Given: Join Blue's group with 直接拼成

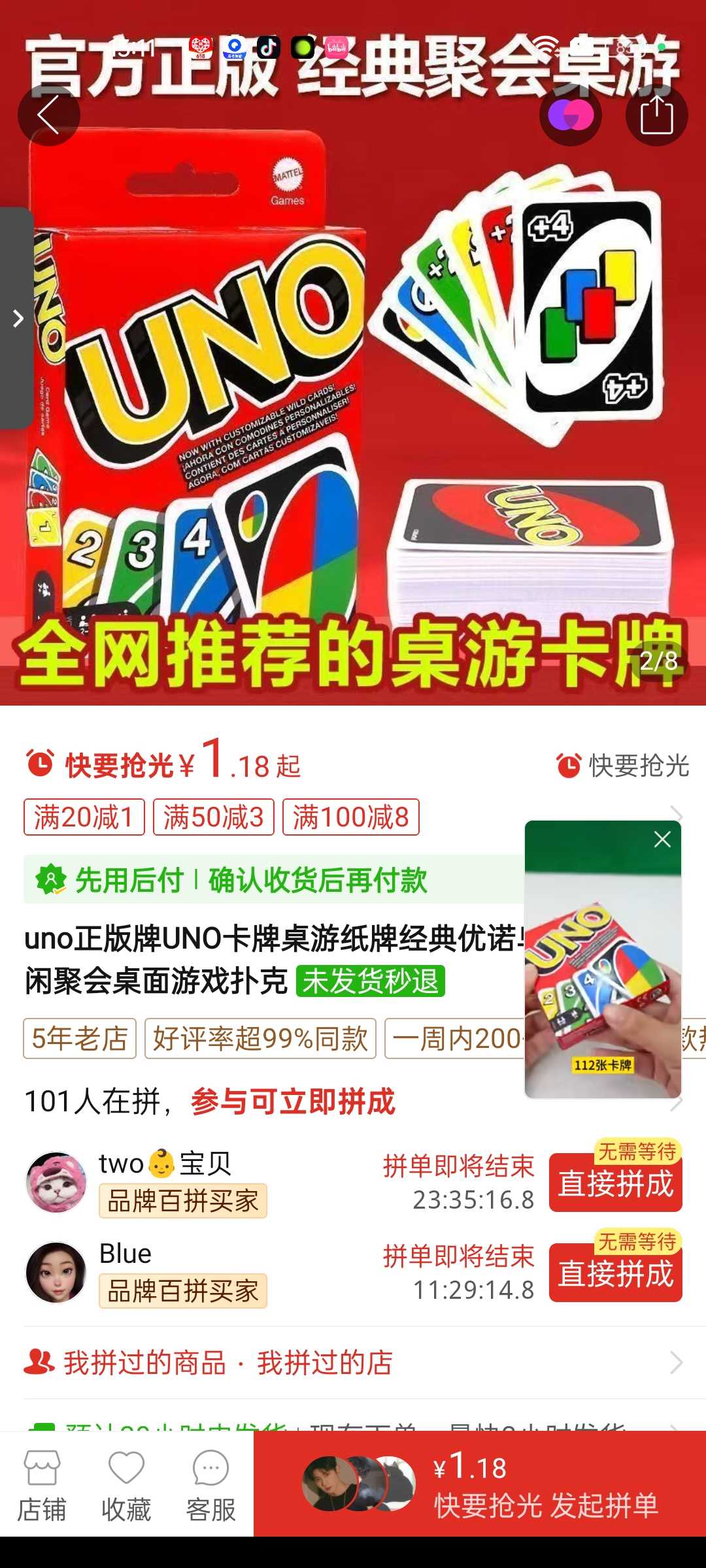Looking at the screenshot, I should click(615, 1274).
